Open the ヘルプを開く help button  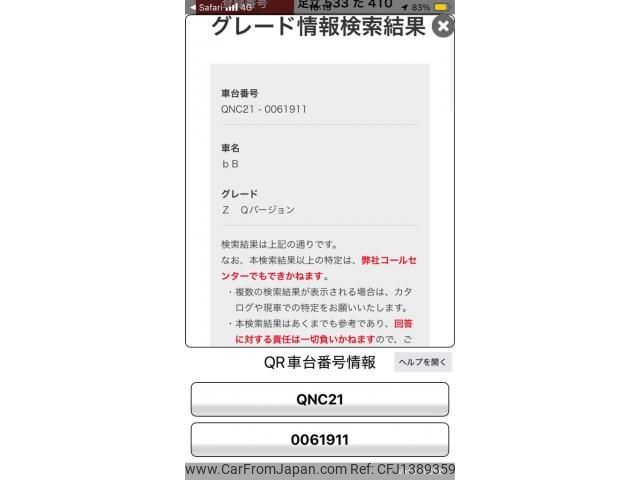point(422,362)
